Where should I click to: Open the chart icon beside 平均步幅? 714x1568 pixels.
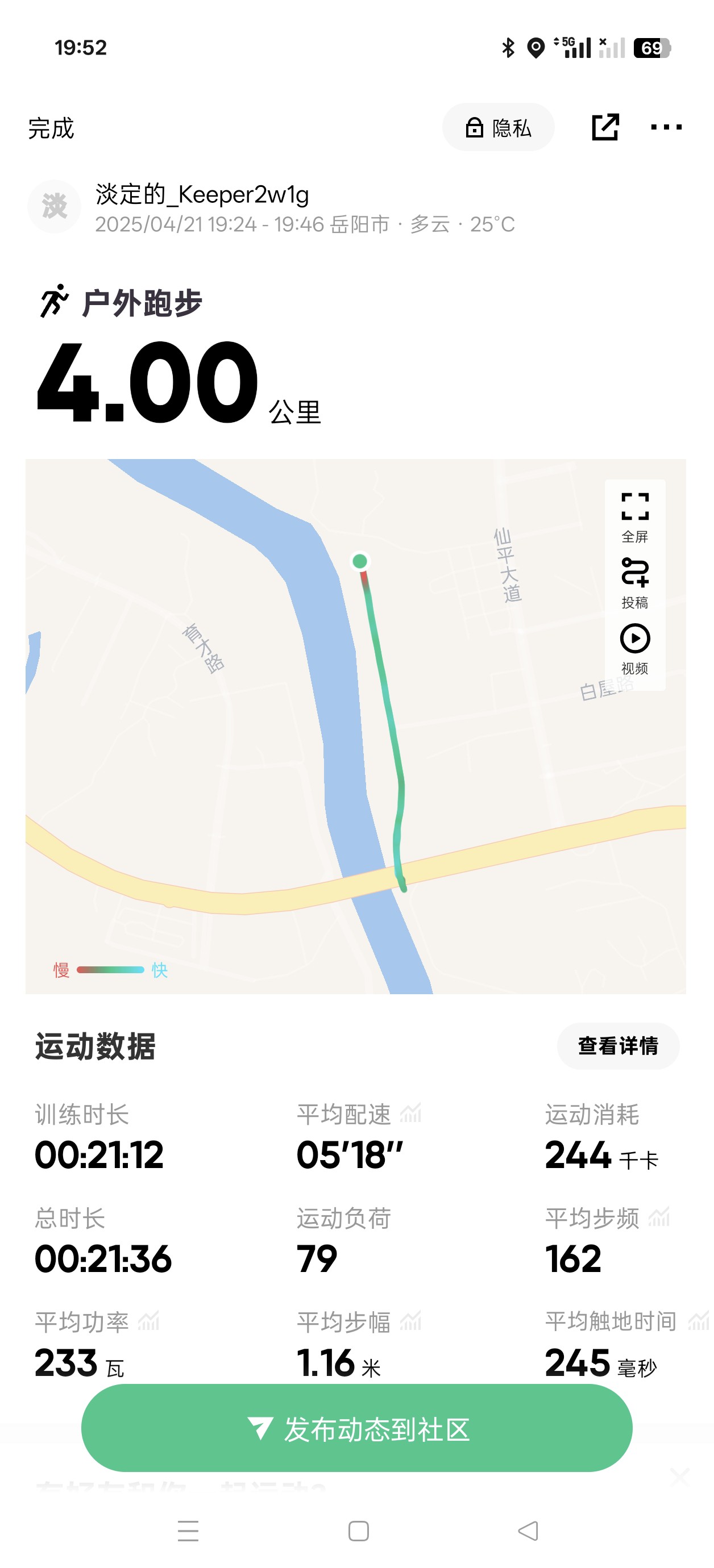point(410,1321)
